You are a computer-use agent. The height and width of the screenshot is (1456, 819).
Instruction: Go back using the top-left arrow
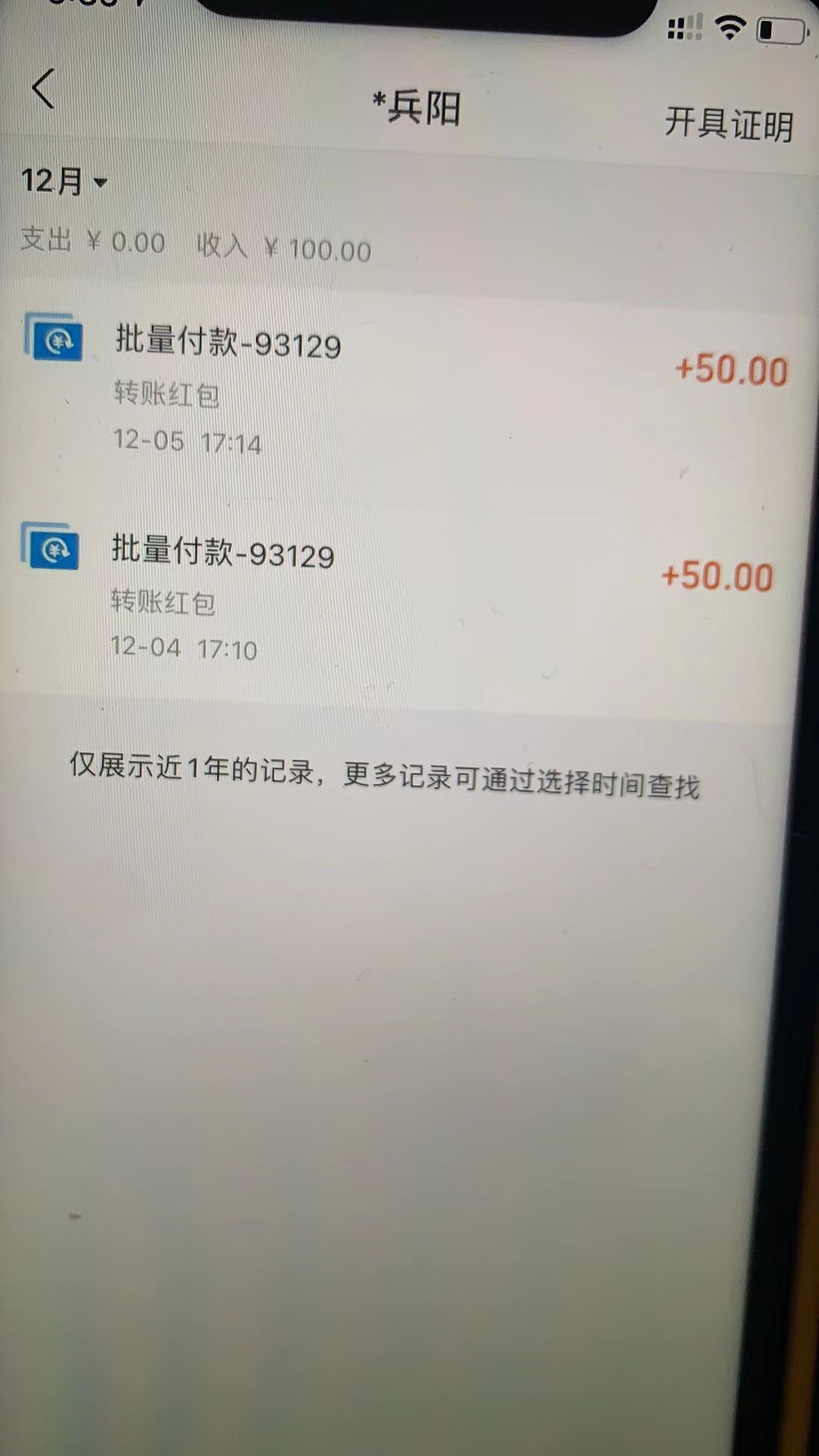(x=43, y=89)
